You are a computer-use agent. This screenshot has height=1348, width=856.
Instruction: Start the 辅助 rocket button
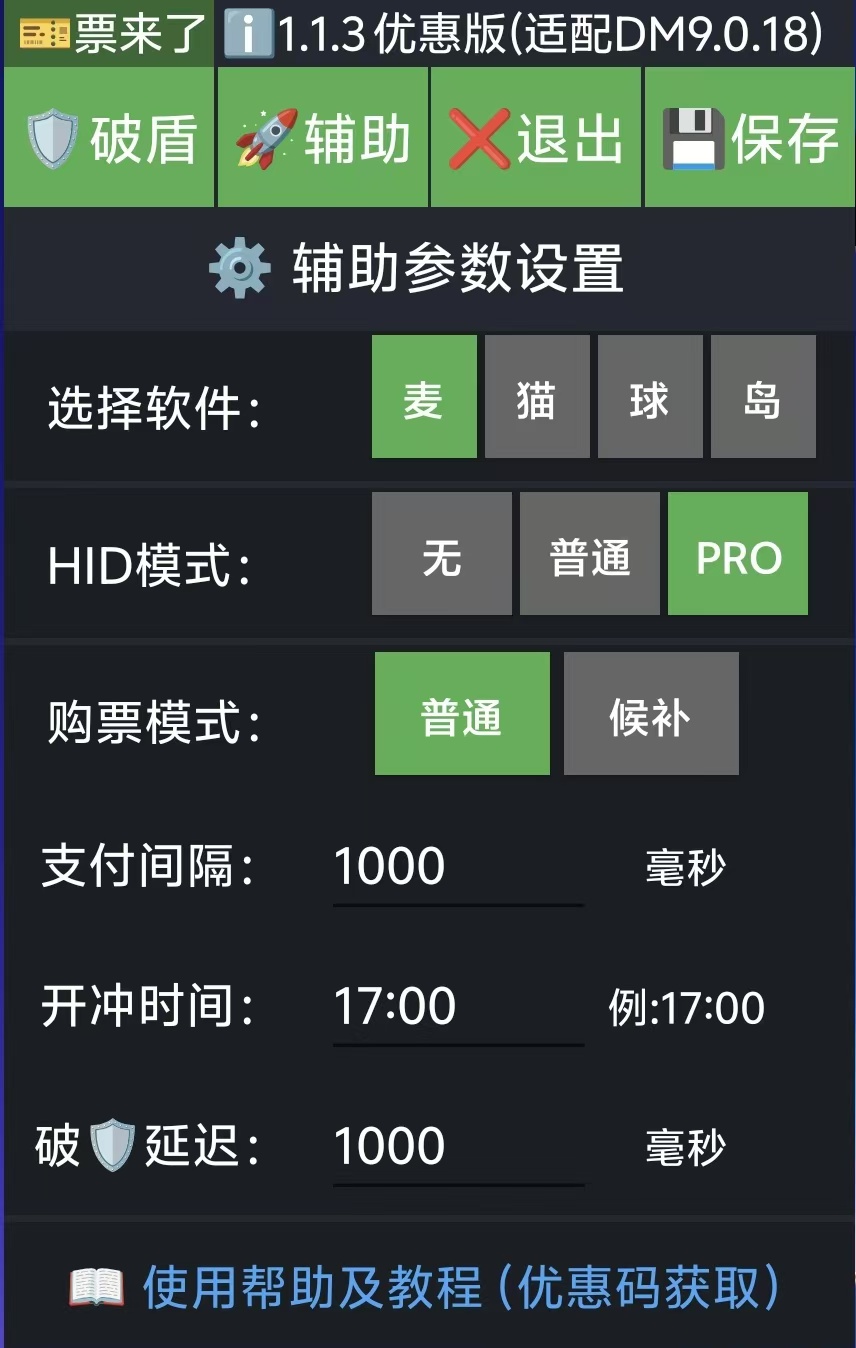pyautogui.click(x=323, y=138)
